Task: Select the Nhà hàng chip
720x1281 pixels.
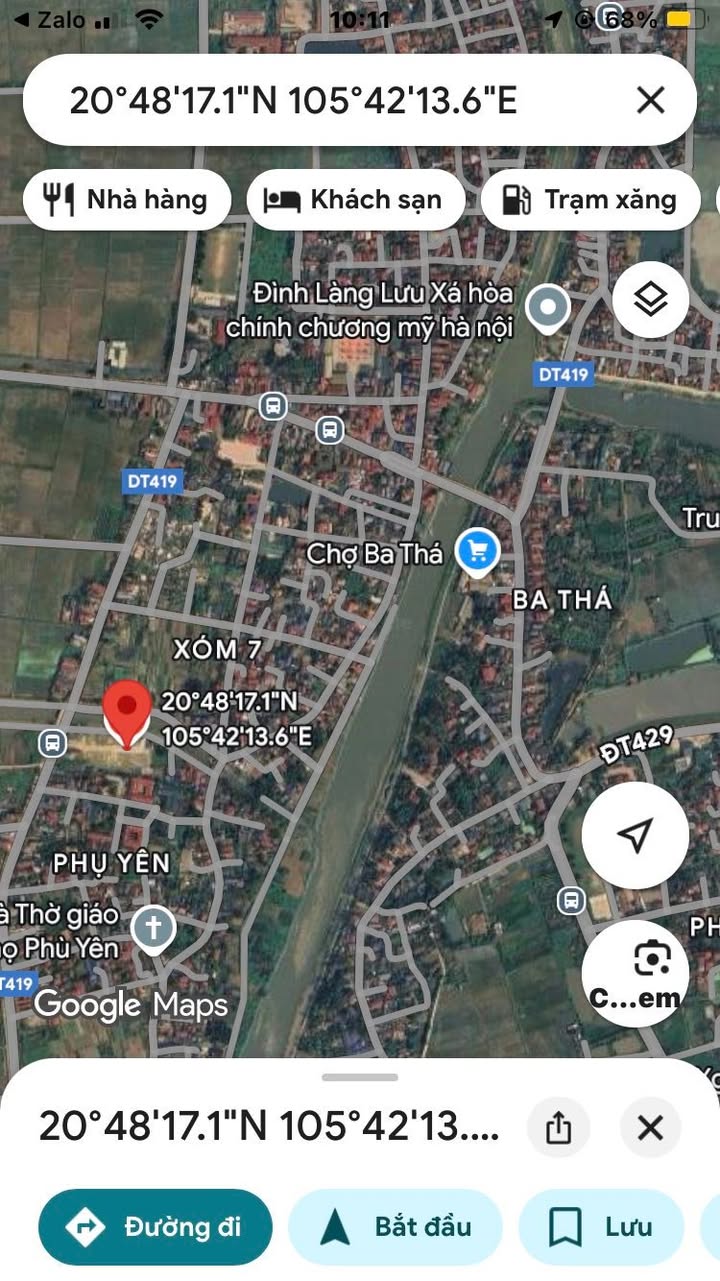Action: (127, 200)
